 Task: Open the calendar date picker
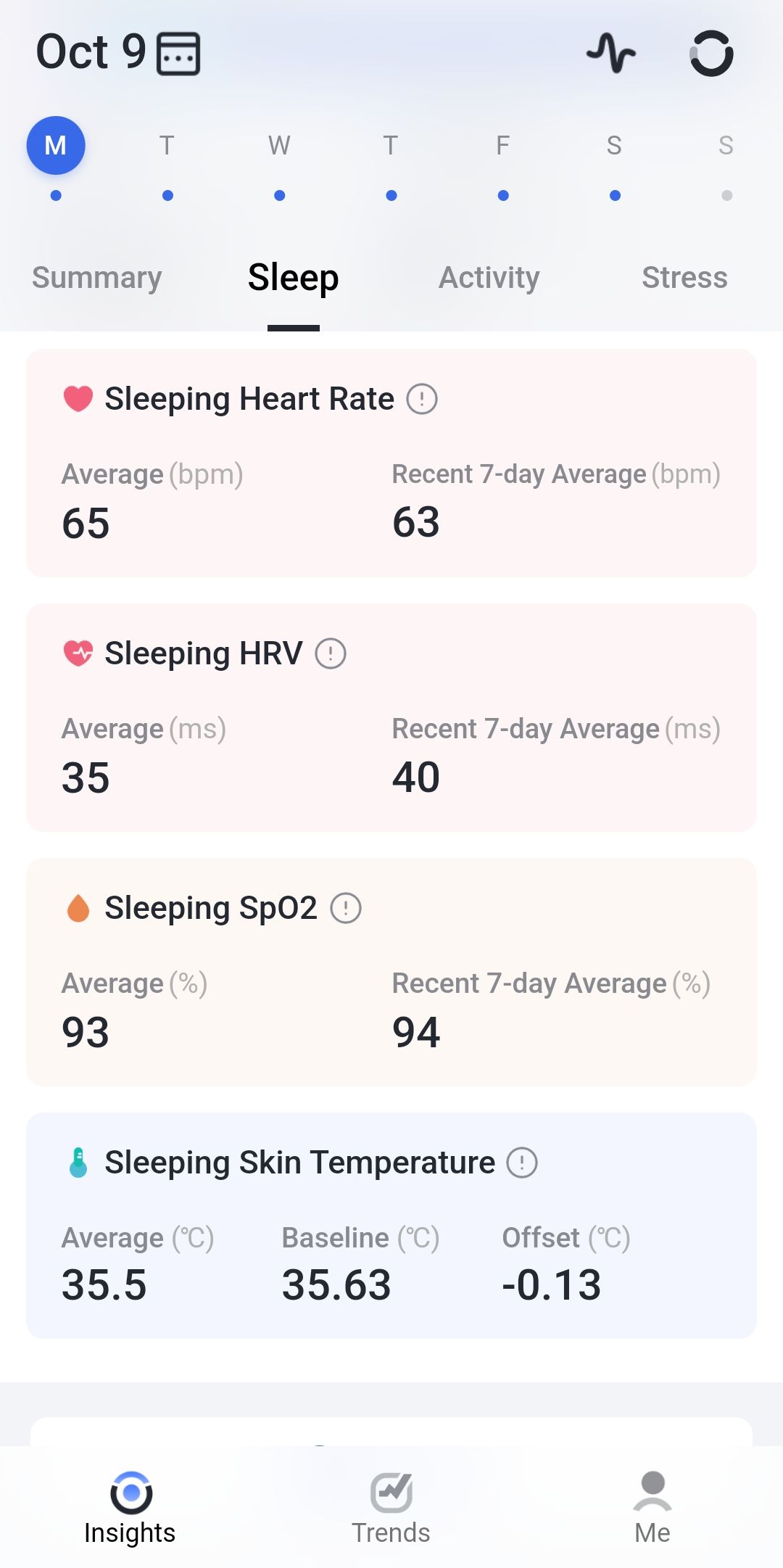tap(178, 54)
